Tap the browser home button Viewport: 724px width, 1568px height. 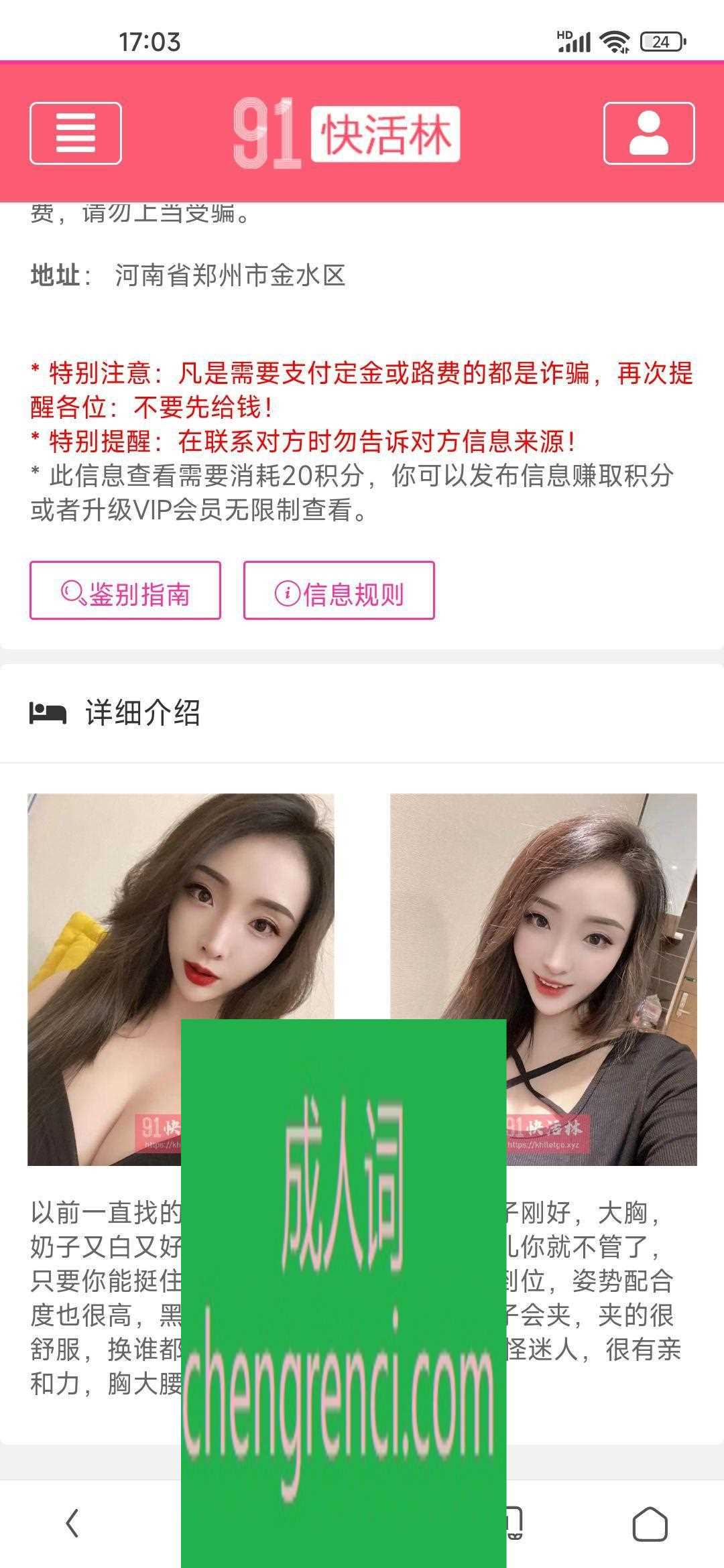(x=650, y=1523)
